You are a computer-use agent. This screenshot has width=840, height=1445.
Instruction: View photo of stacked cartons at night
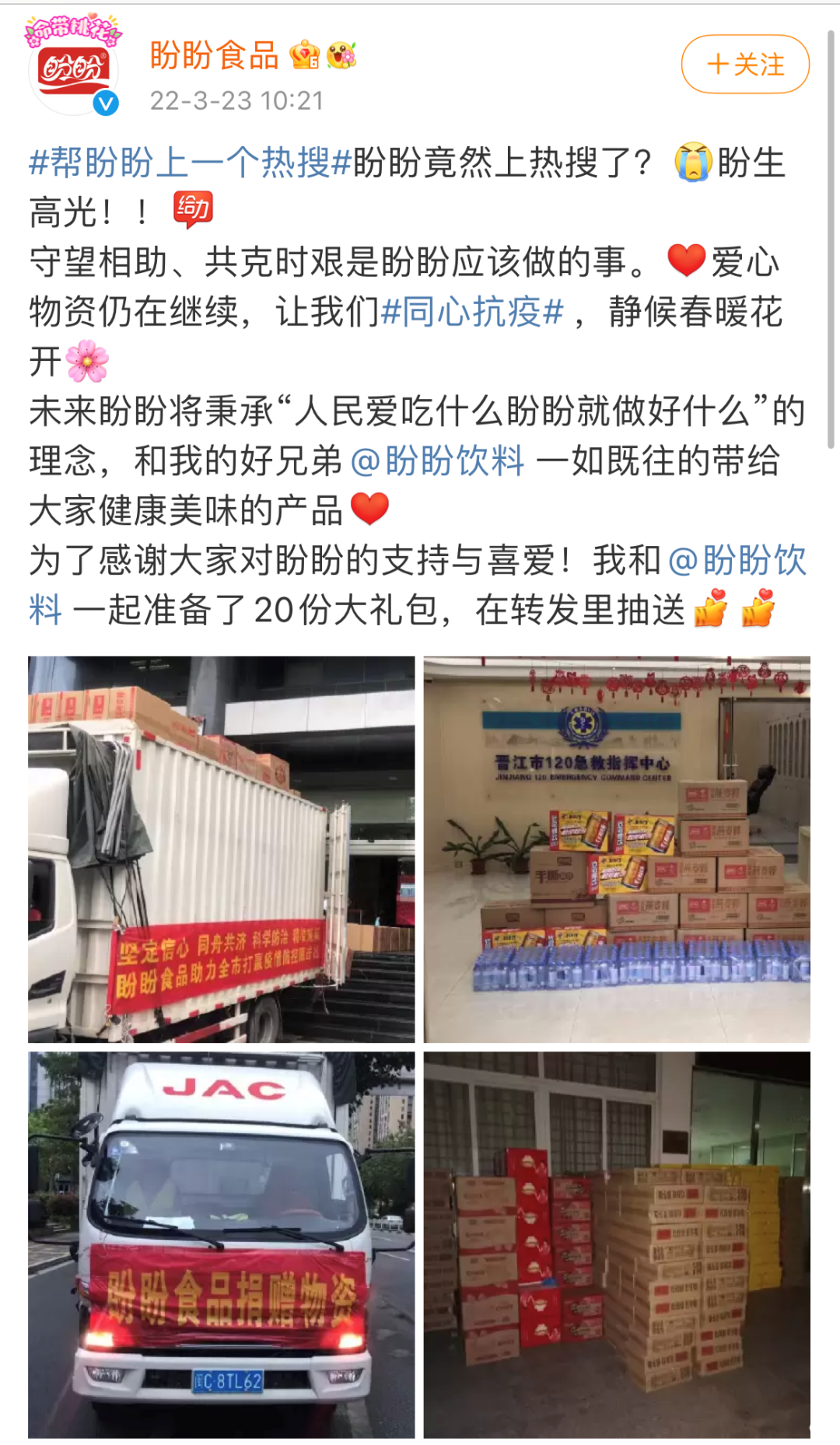(x=617, y=1244)
